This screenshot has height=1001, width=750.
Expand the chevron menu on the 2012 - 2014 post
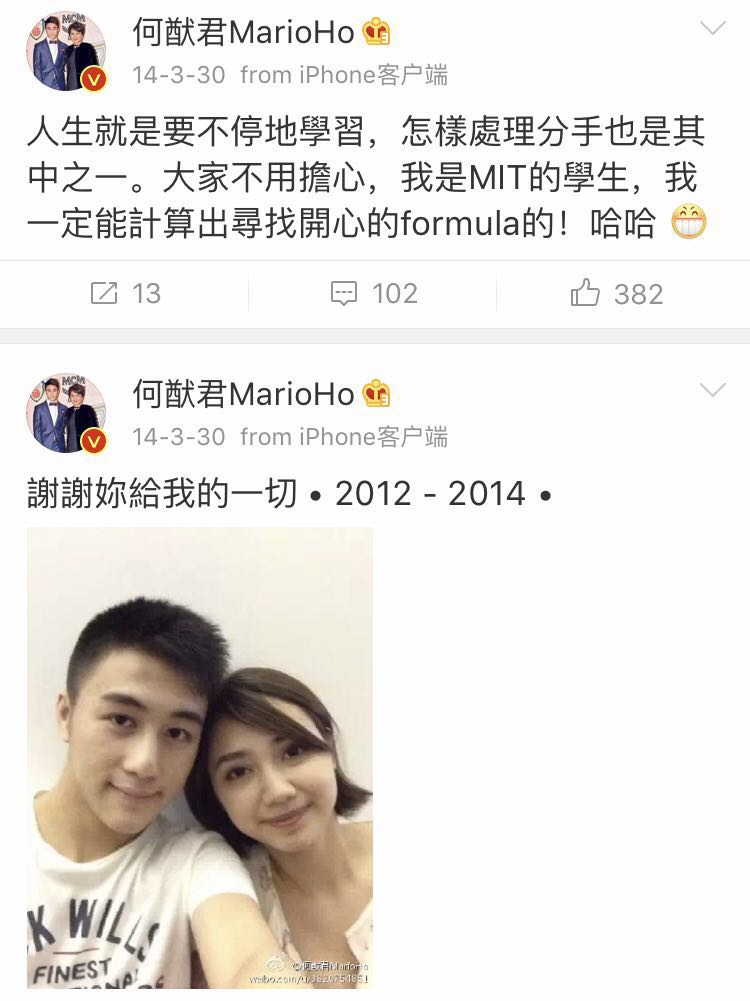tap(712, 390)
